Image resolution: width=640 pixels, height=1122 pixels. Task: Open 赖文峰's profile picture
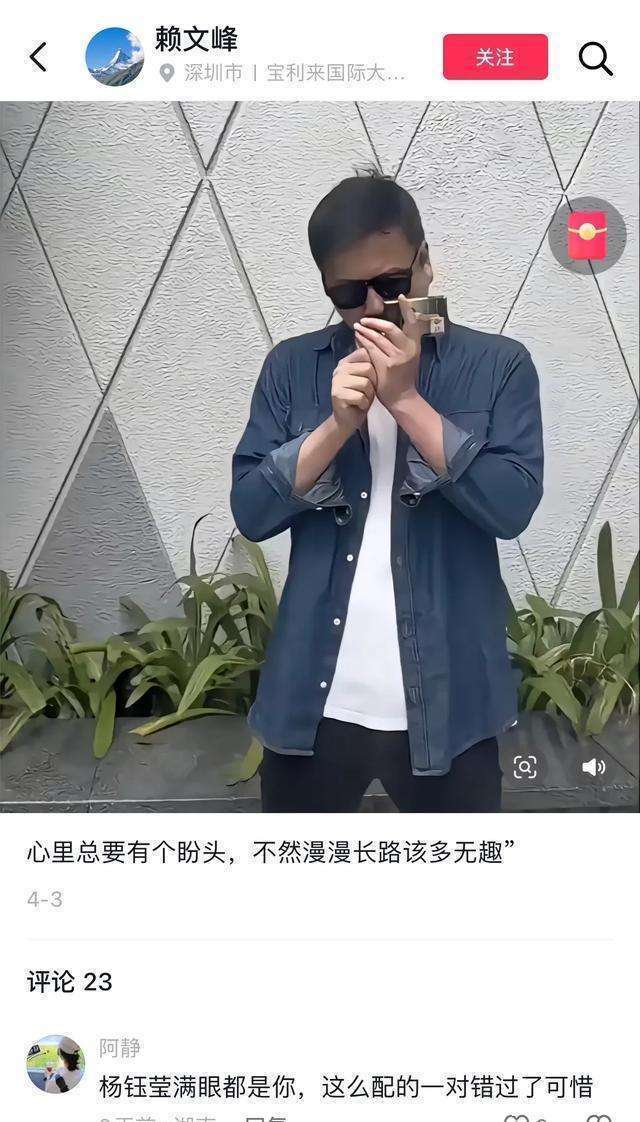coord(114,57)
